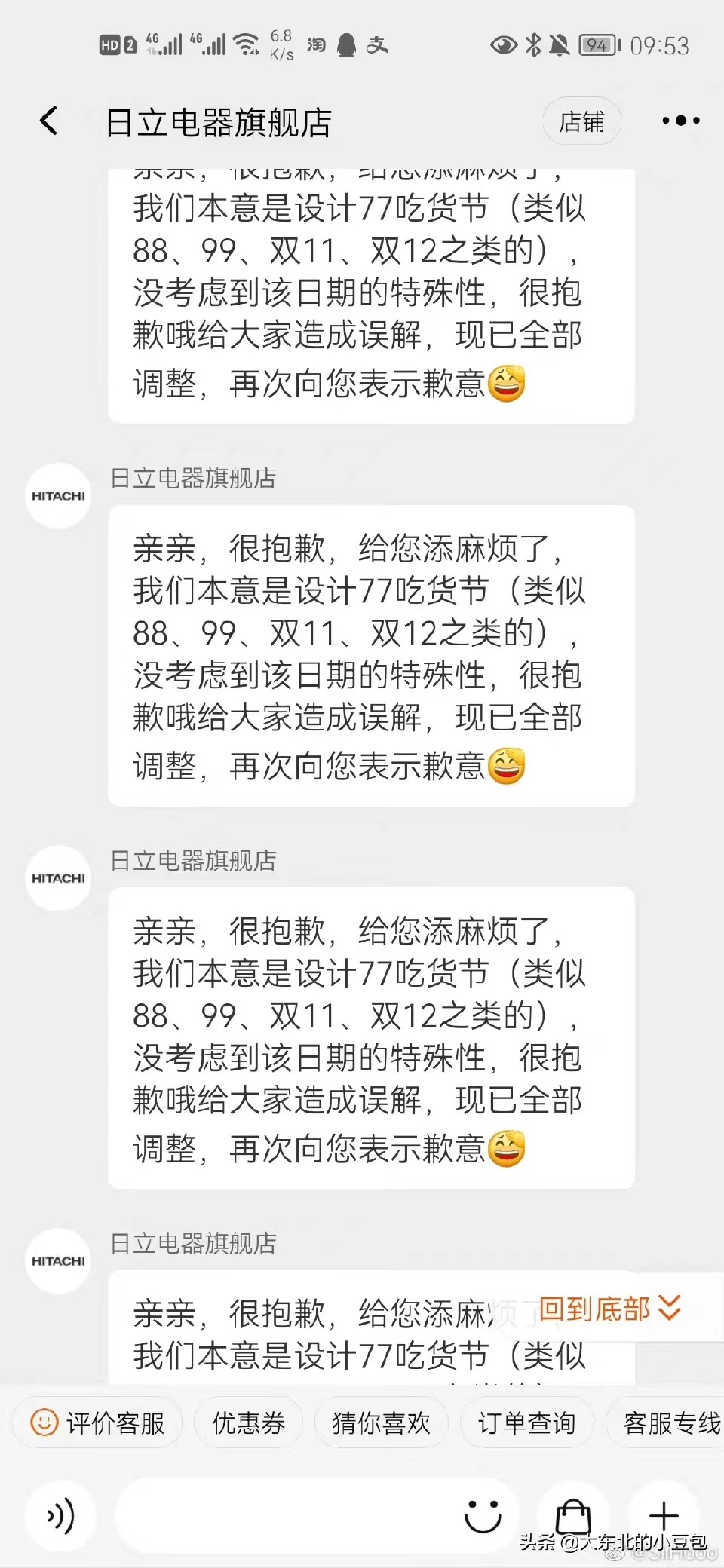The image size is (724, 1568).
Task: Select the 评价客服 chip
Action: [x=97, y=1423]
